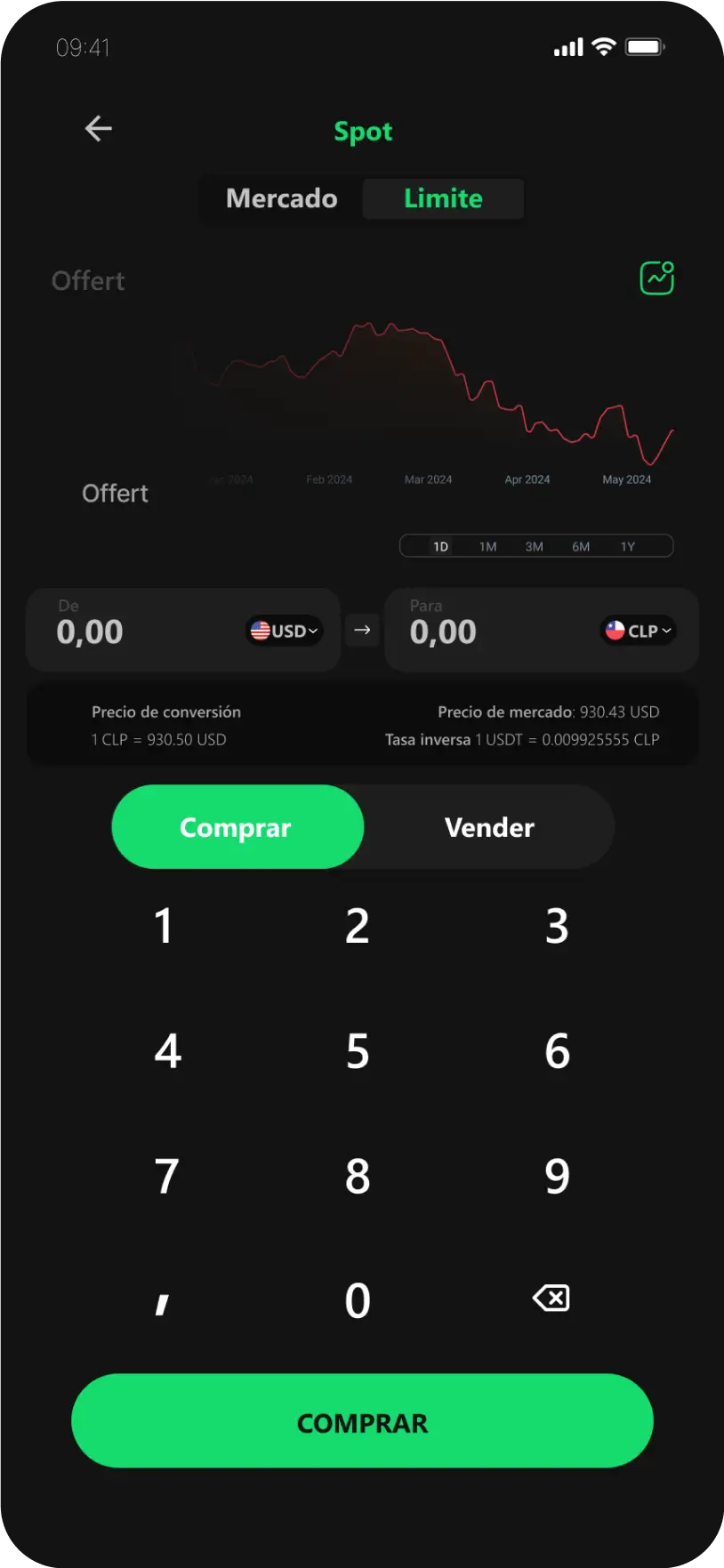Open the CLP currency dropdown
This screenshot has height=1568, width=724.
tap(638, 631)
